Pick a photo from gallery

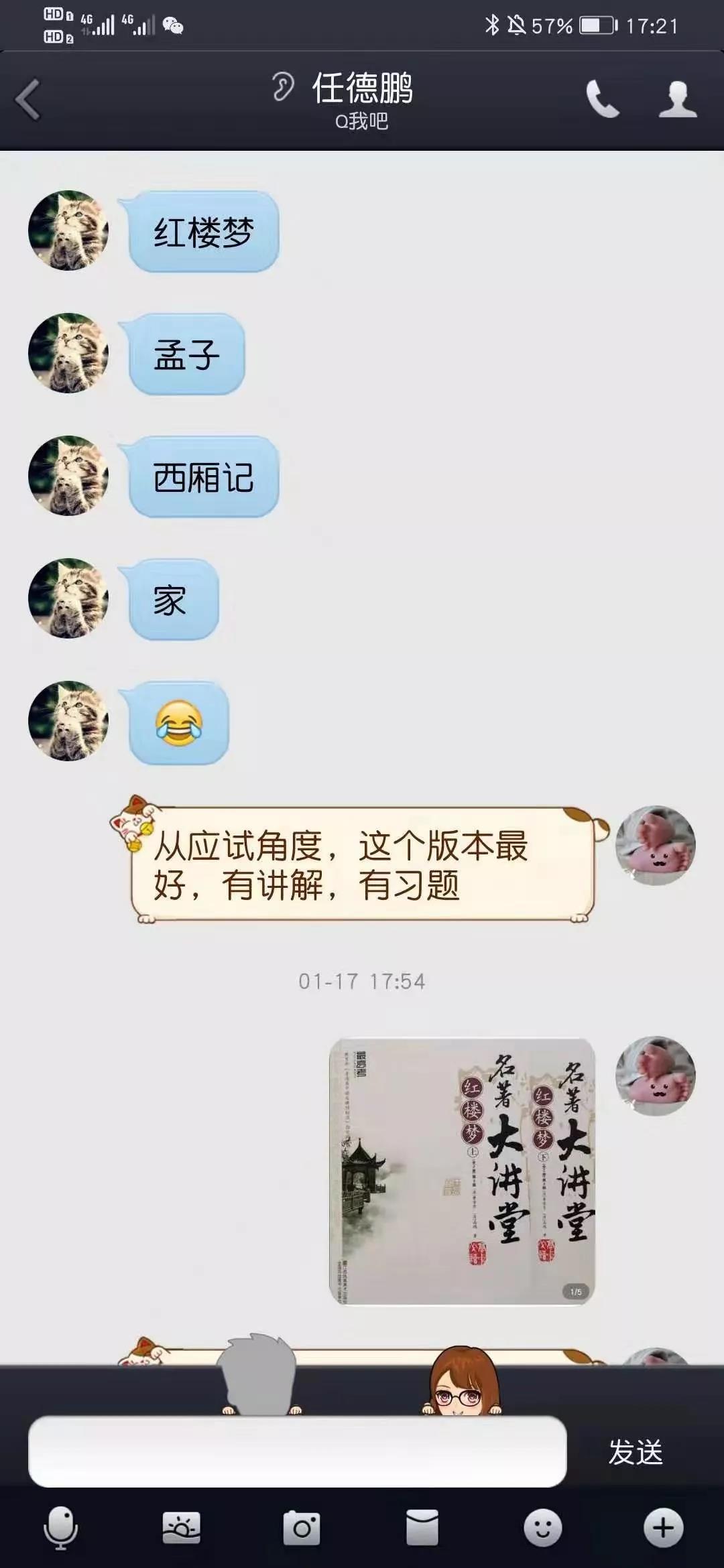pos(181,1528)
